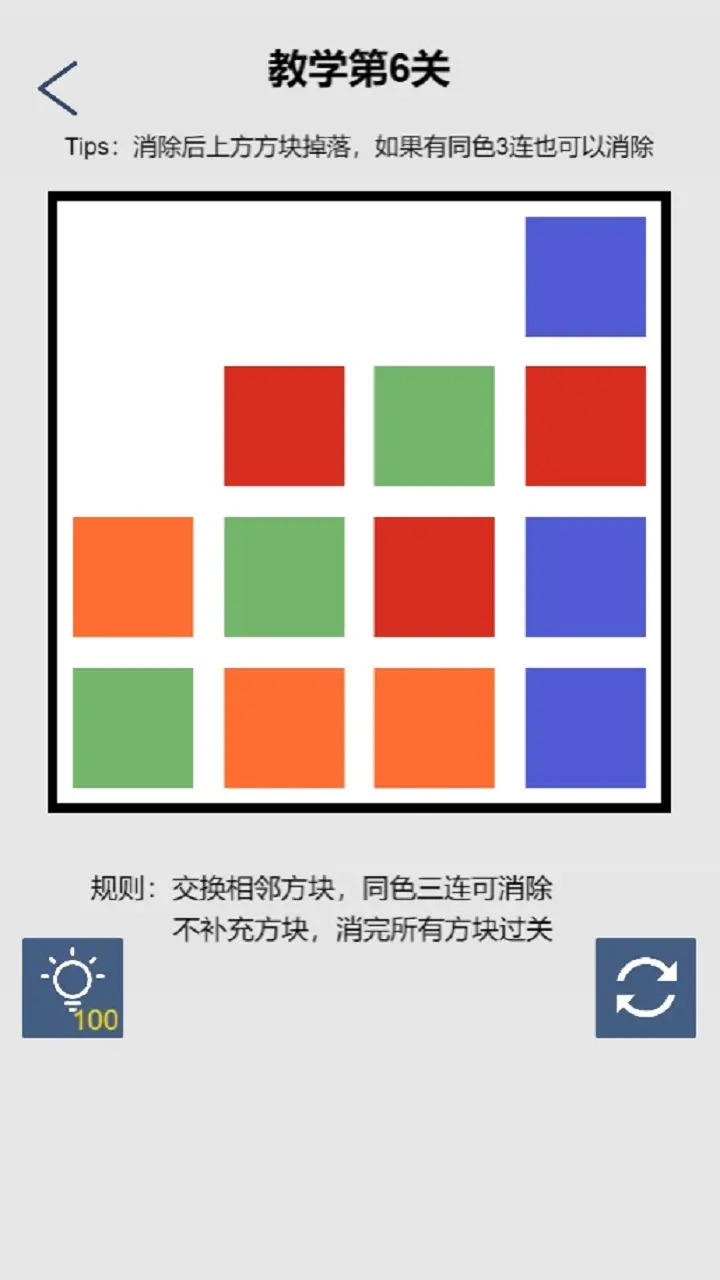
Task: Select the blue block standing alone on top
Action: (x=585, y=276)
